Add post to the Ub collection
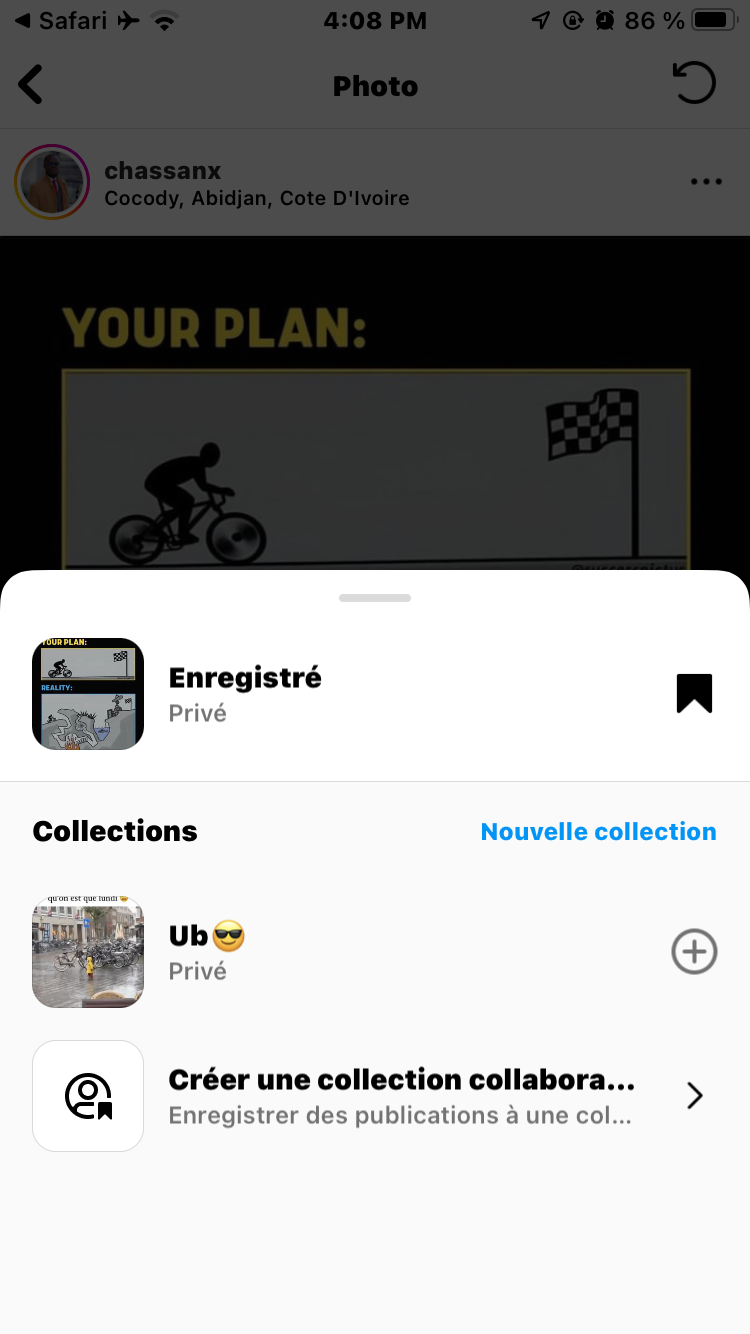This screenshot has width=750, height=1334. point(694,952)
